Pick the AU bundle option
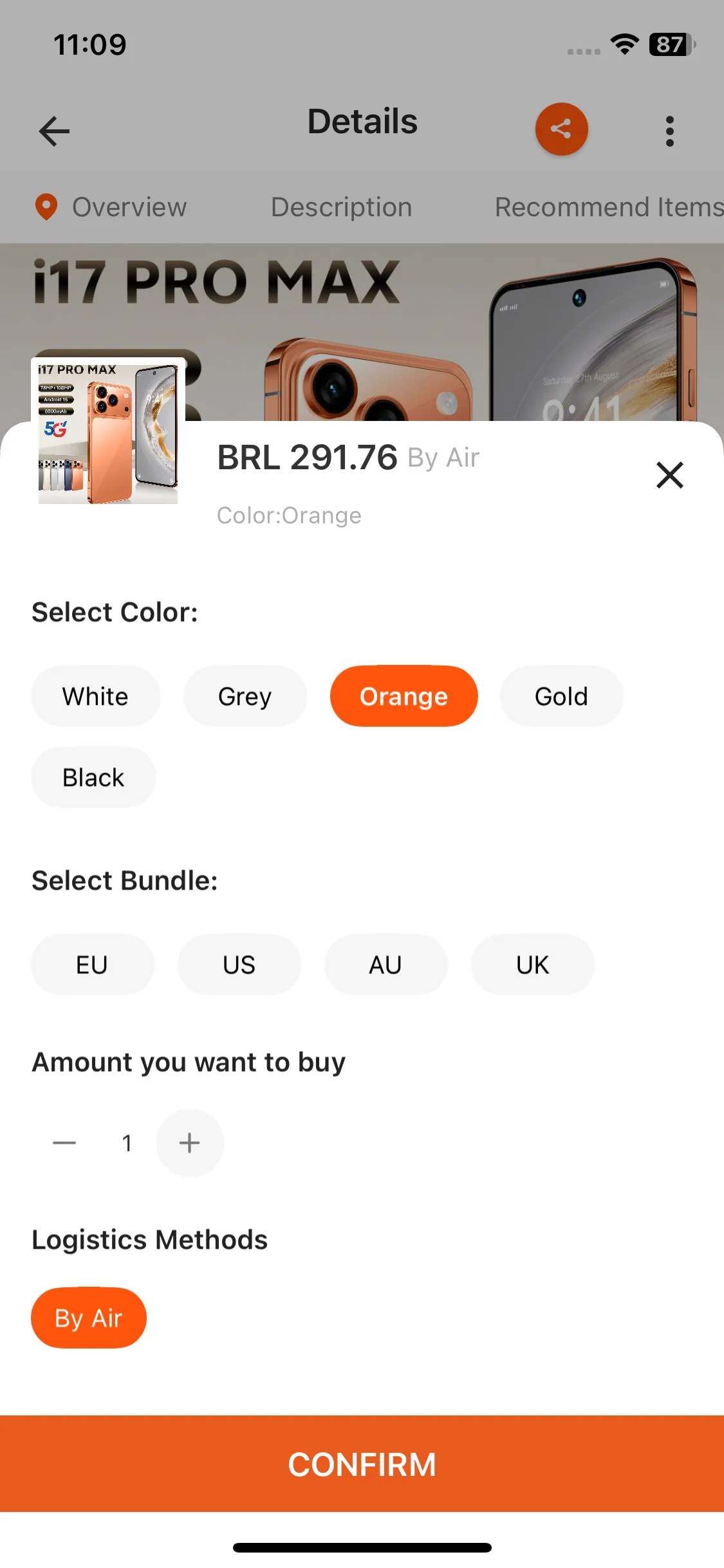The image size is (724, 1568). point(385,965)
